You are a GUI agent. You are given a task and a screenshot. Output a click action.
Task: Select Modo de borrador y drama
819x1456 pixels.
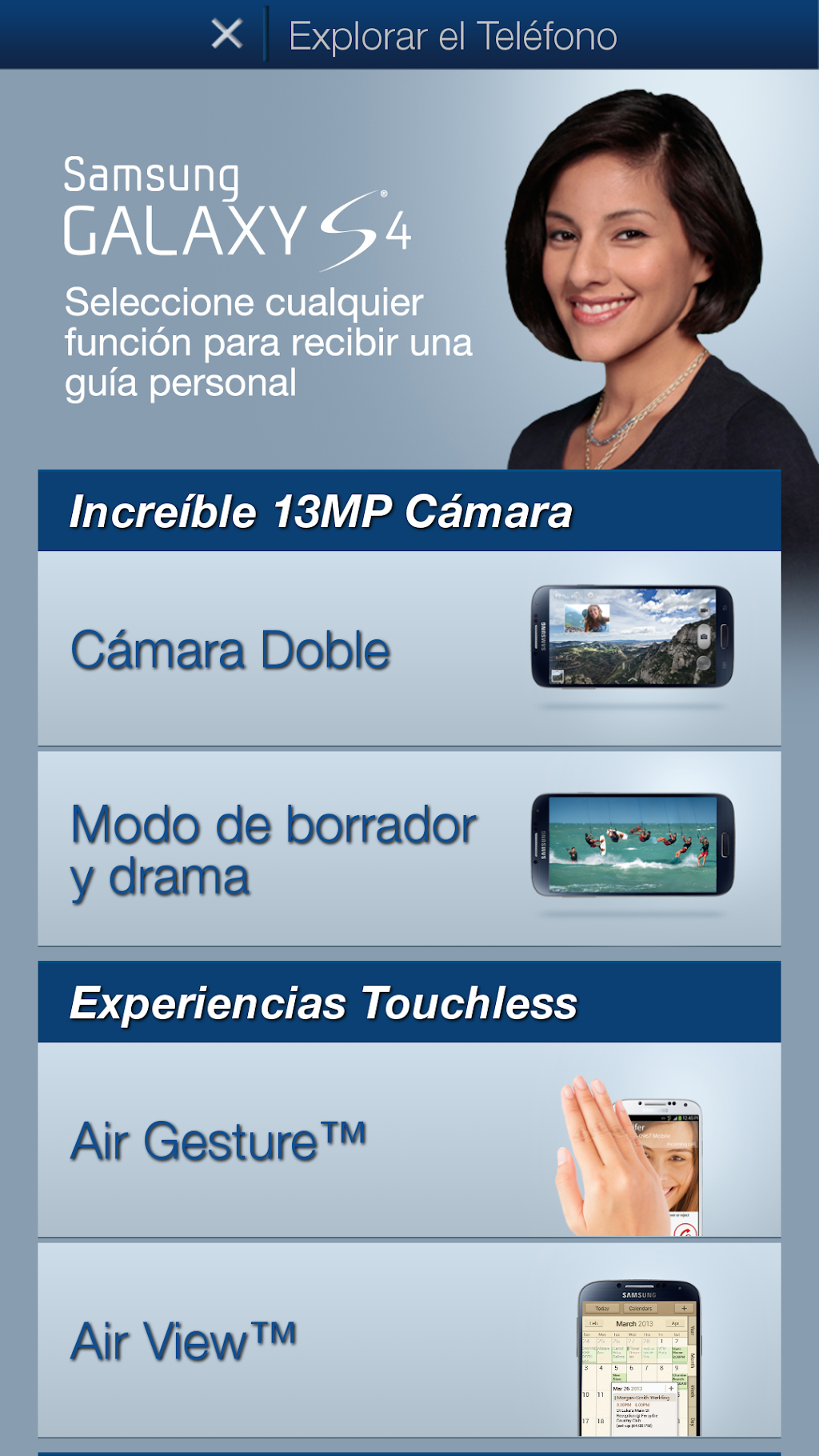(409, 849)
